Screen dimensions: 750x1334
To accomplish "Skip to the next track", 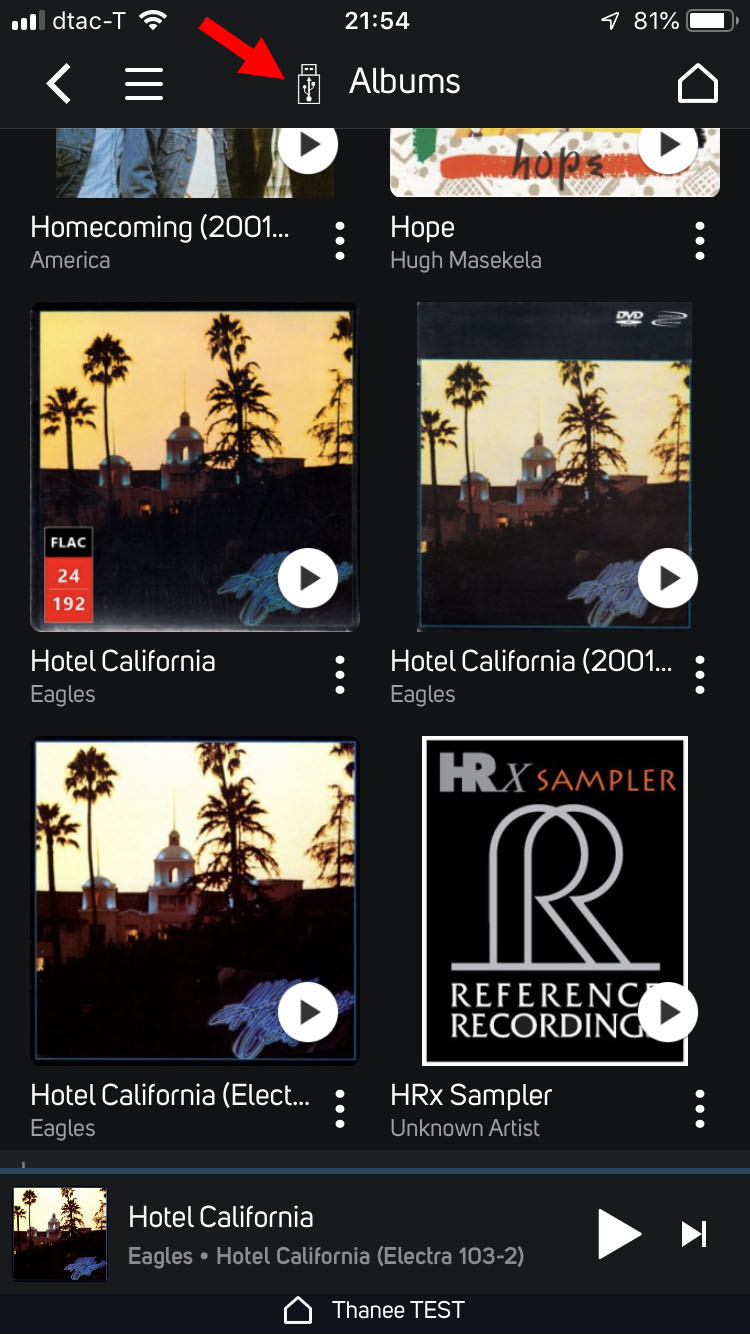I will (x=694, y=1234).
